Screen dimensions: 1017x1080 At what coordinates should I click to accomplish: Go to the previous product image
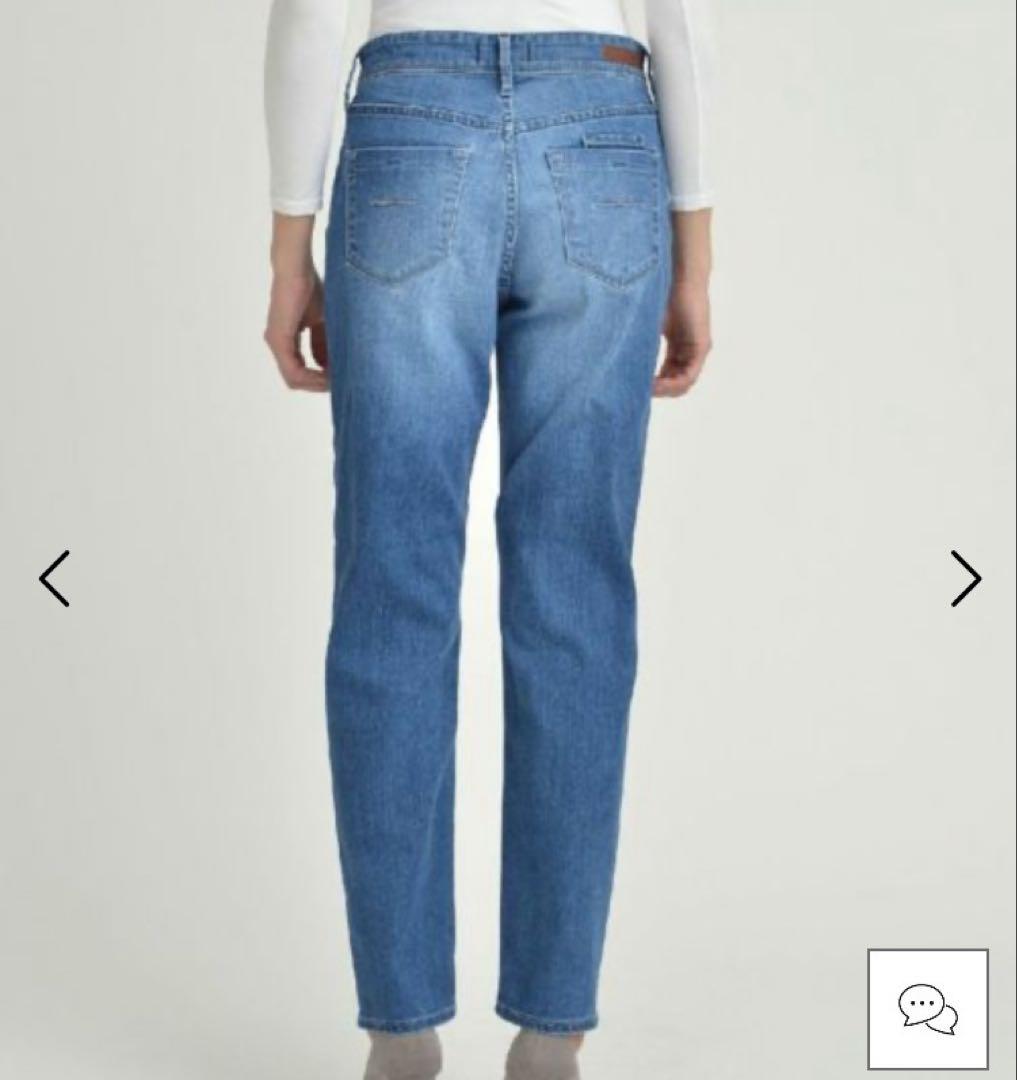(x=55, y=578)
